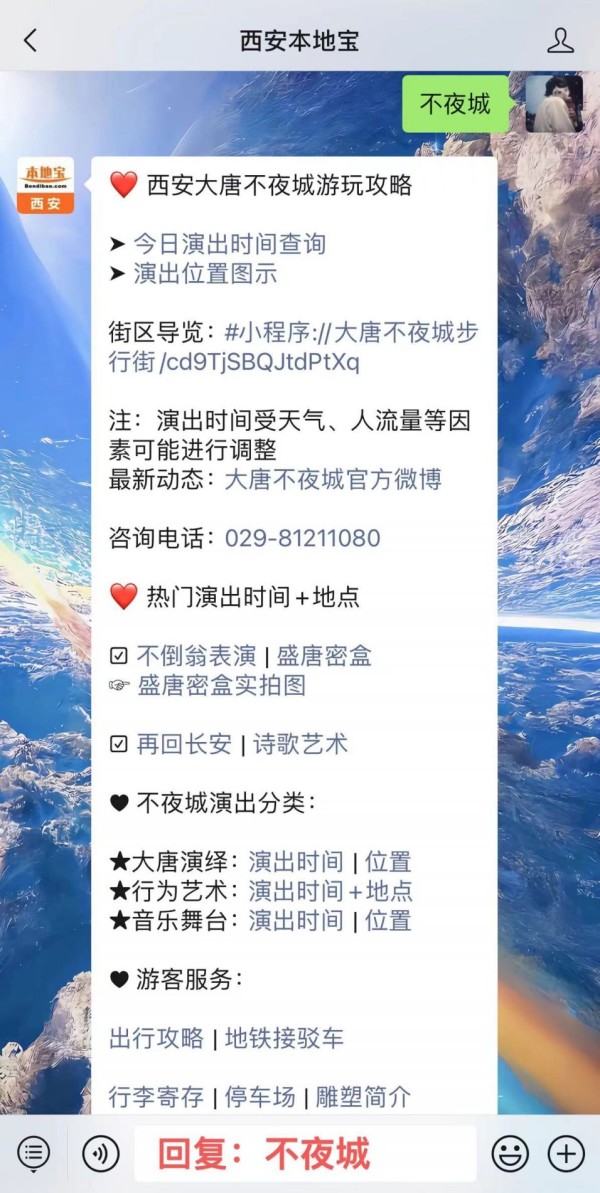
Task: Open the 盛唐密盒 link beside 不倒翁表演
Action: coord(325,656)
